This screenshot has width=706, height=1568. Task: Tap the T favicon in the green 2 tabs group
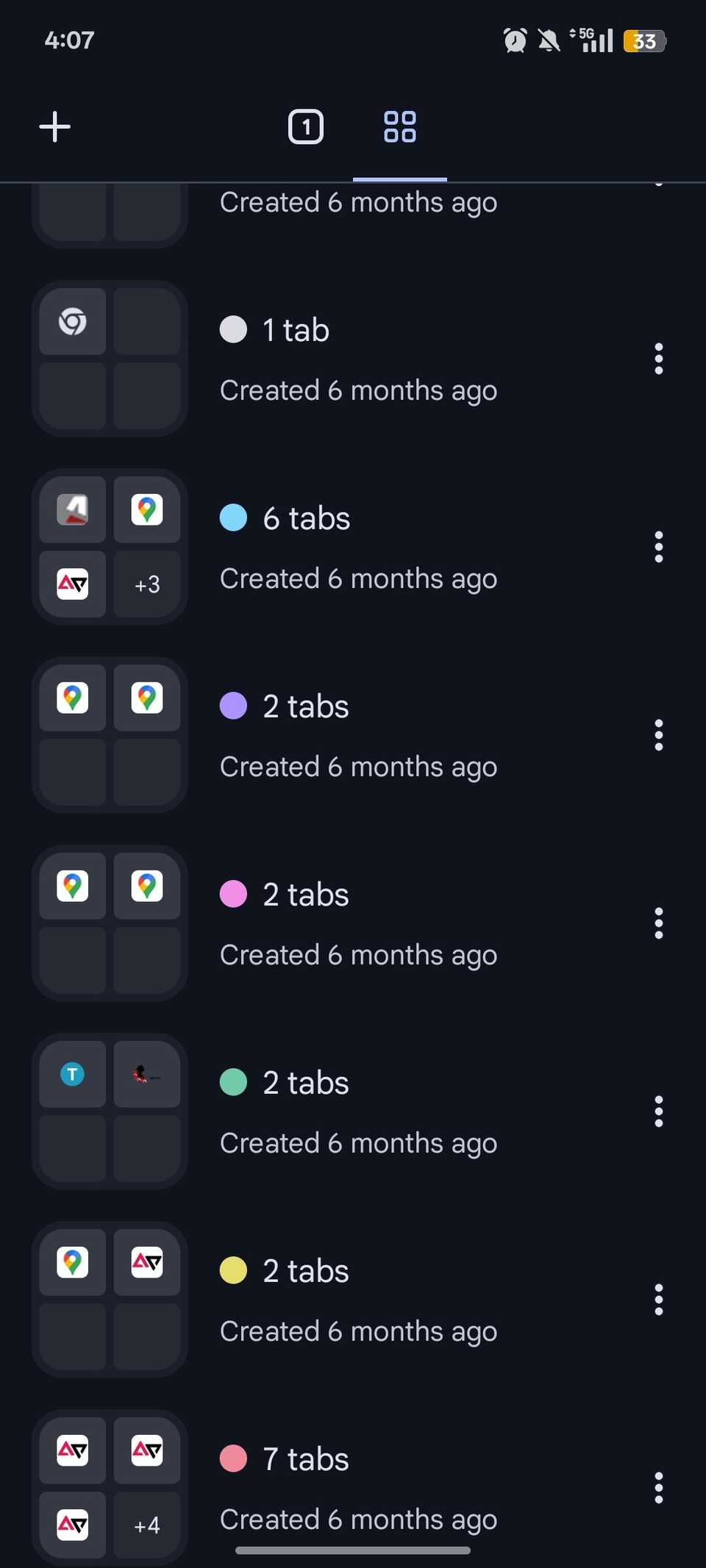[x=71, y=1075]
